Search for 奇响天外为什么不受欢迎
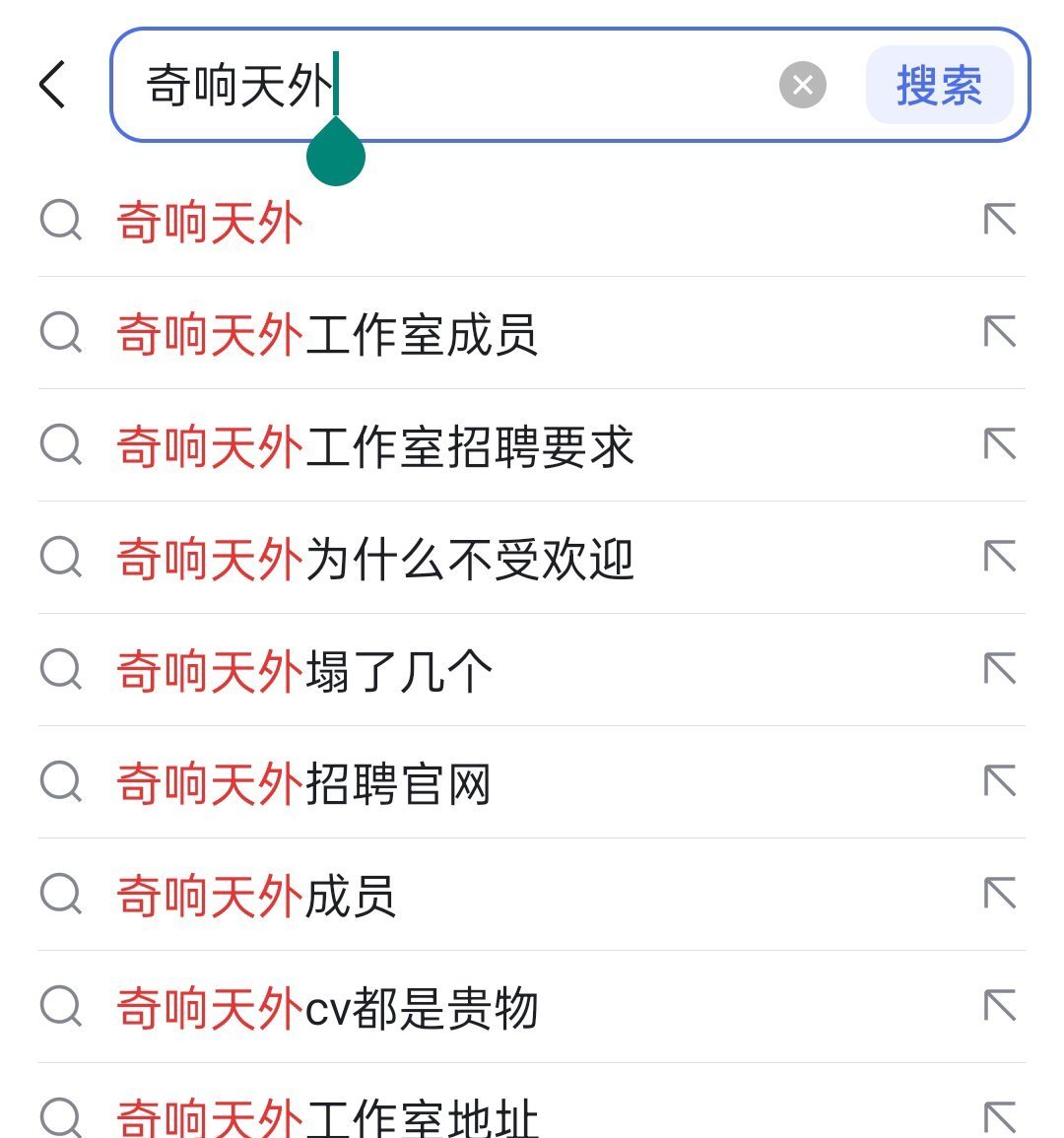The width and height of the screenshot is (1064, 1138). coord(374,559)
